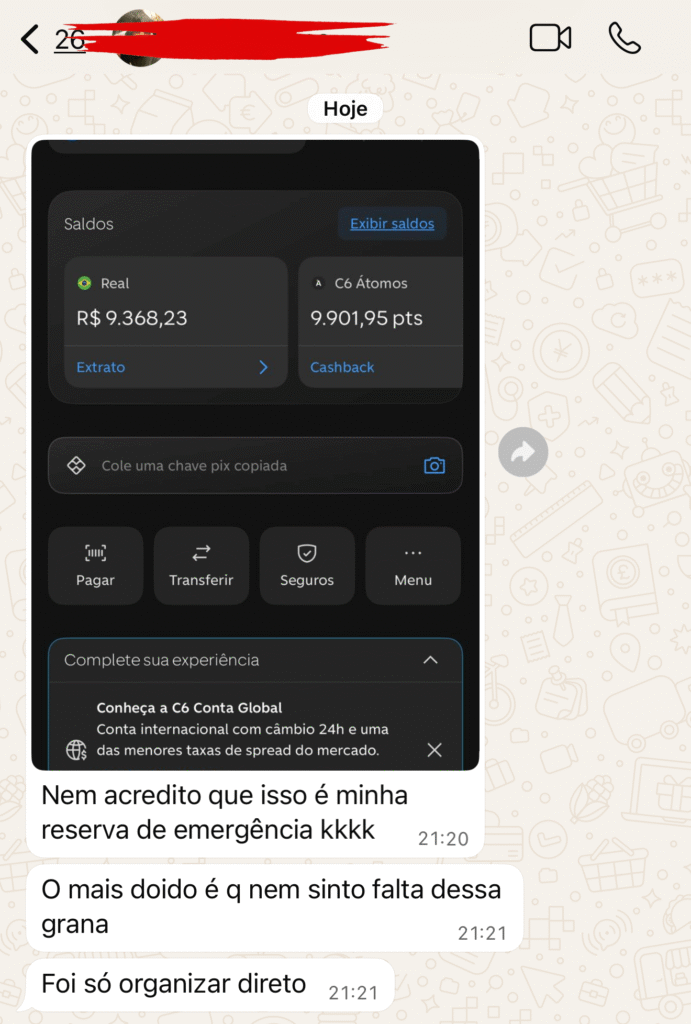Viewport: 691px width, 1024px height.
Task: Start a video call
Action: pyautogui.click(x=550, y=38)
